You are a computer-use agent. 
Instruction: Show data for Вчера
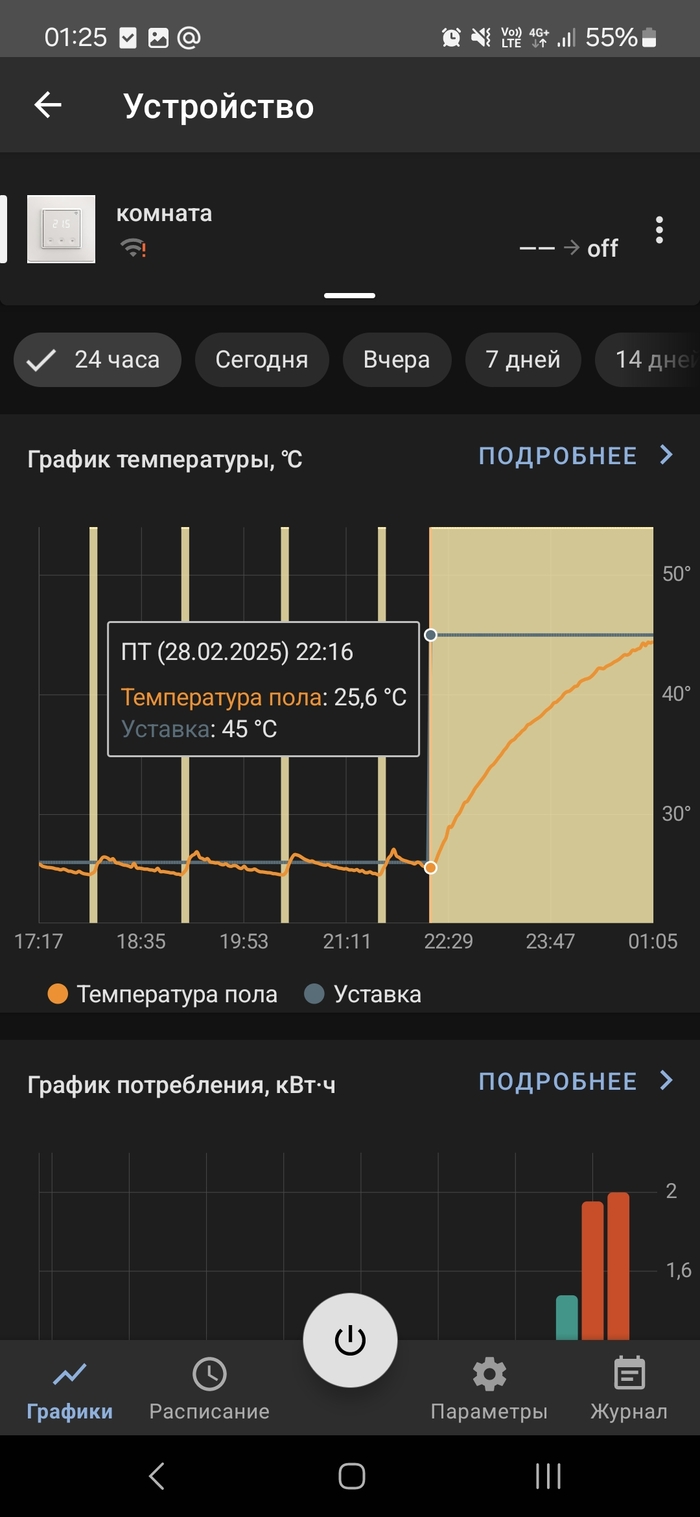pyautogui.click(x=396, y=360)
